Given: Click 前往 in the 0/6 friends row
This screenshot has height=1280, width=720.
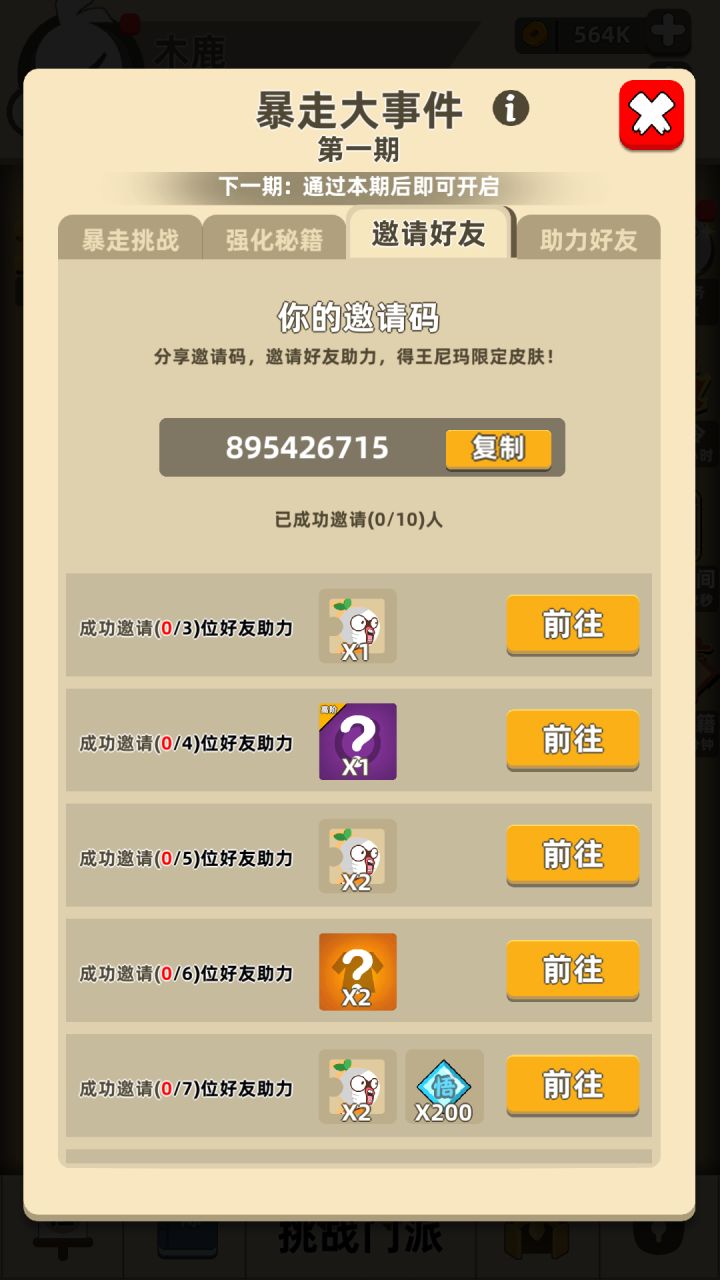Looking at the screenshot, I should click(572, 971).
